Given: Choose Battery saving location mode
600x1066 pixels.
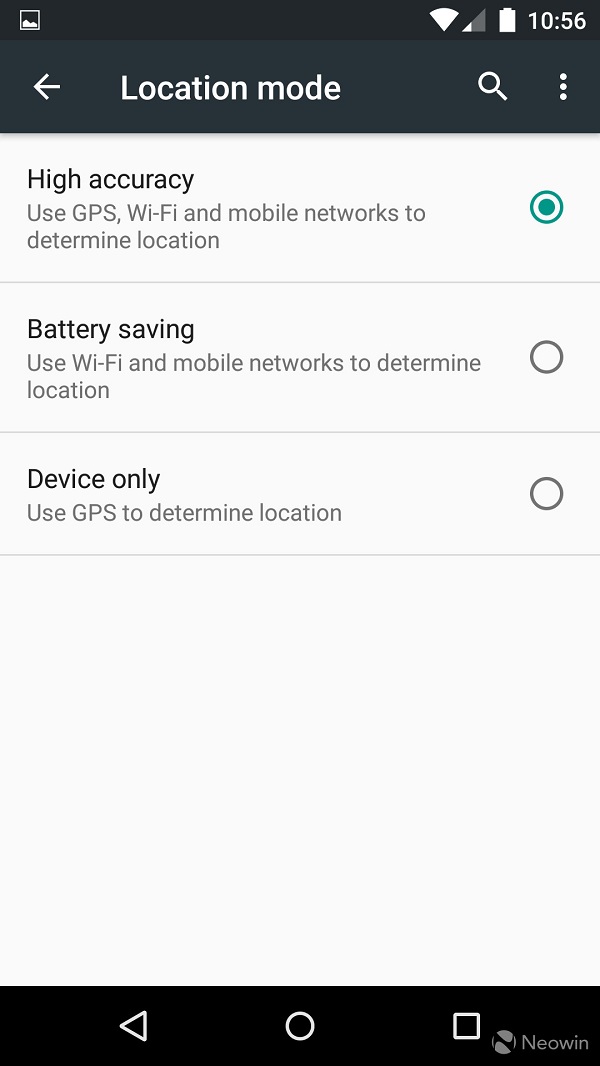Looking at the screenshot, I should pyautogui.click(x=546, y=357).
